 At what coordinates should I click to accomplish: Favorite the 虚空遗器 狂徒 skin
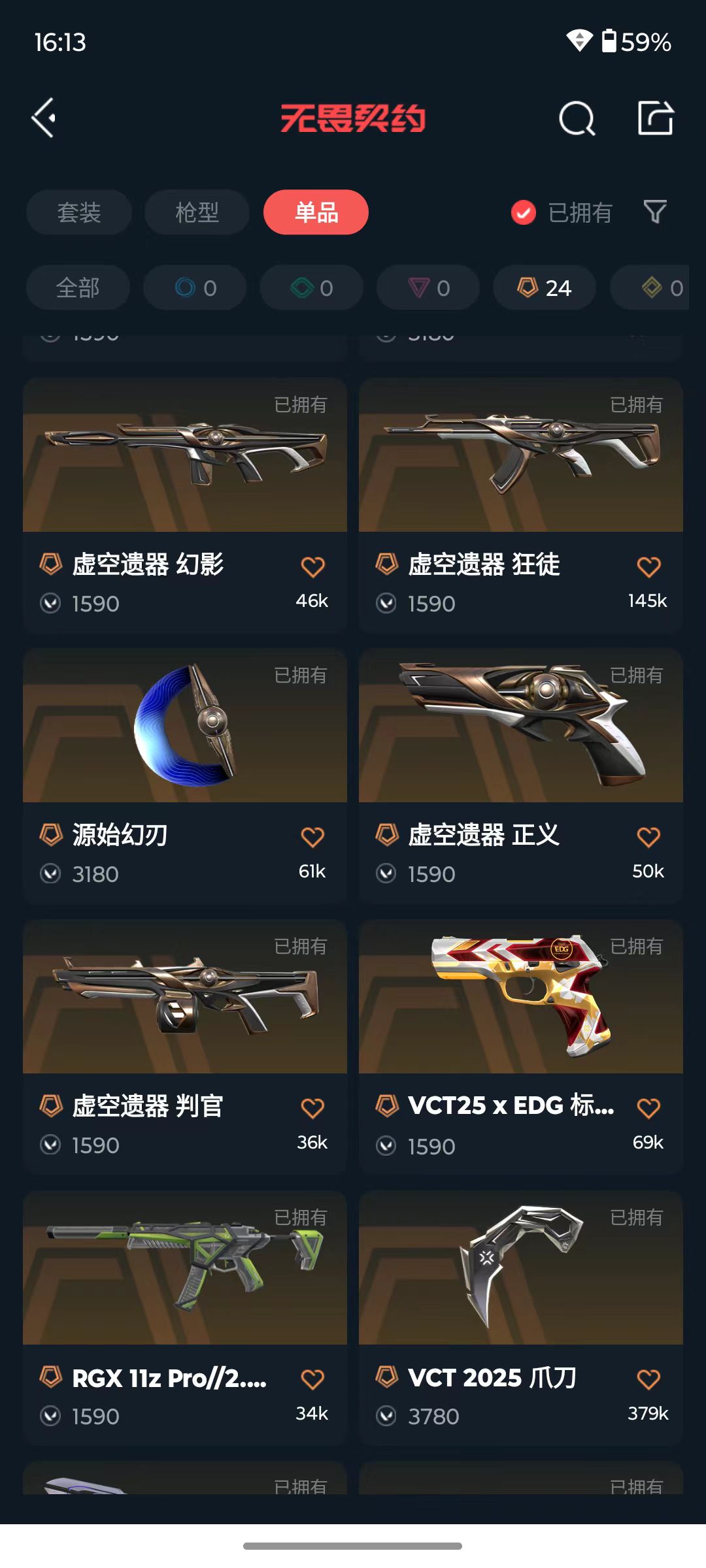648,566
